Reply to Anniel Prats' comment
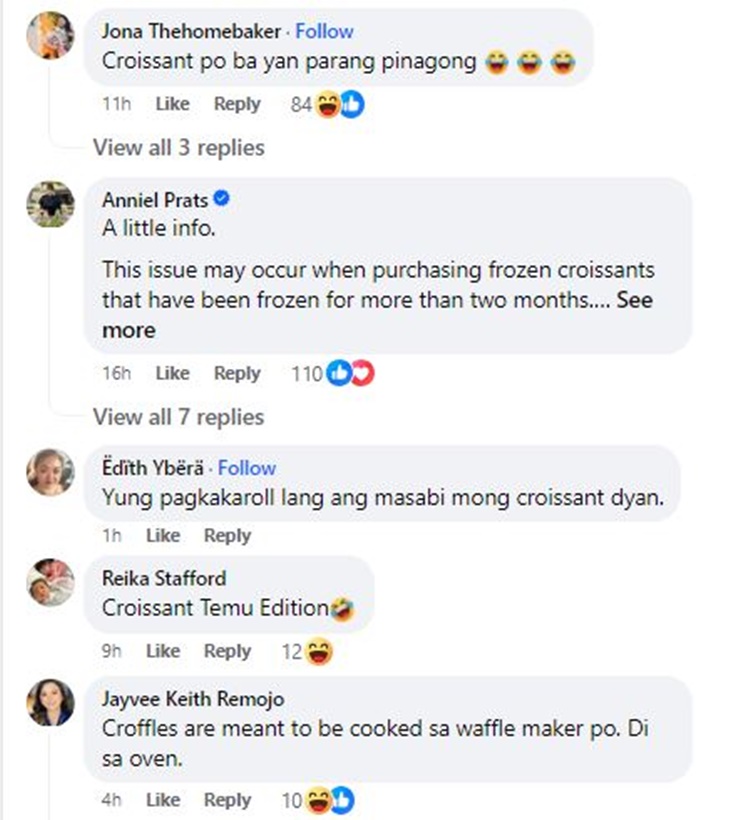Viewport: 750px width, 820px height. point(237,374)
